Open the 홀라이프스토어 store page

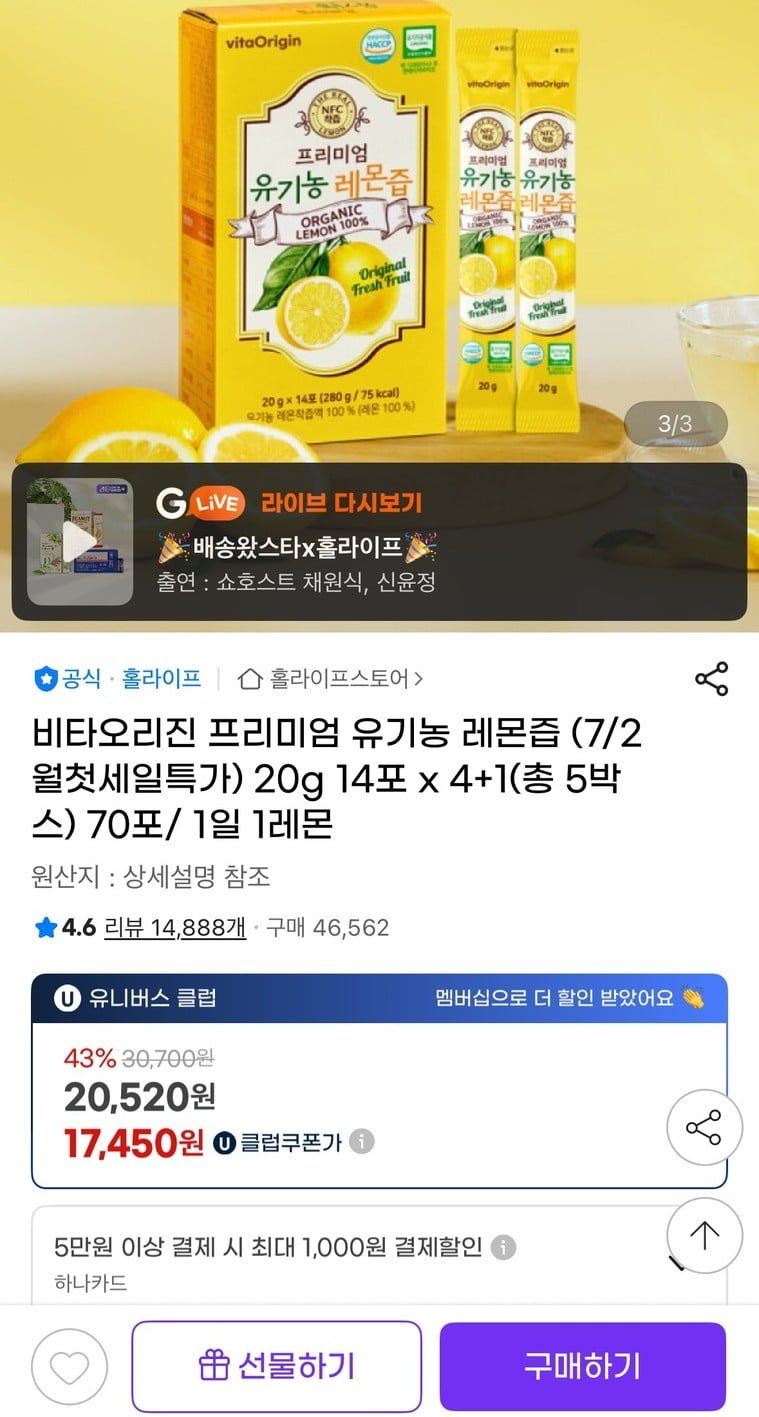331,679
